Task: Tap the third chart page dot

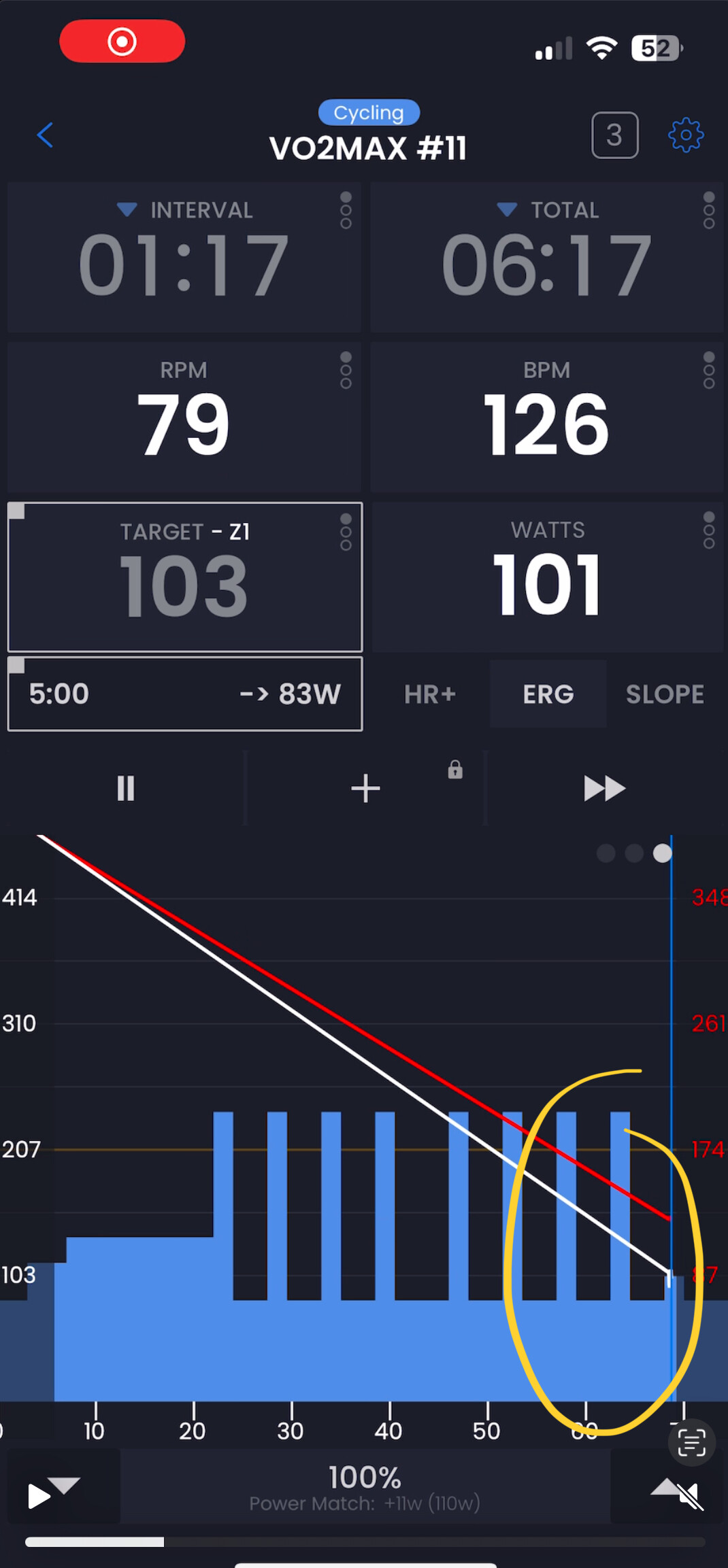Action: [x=662, y=853]
